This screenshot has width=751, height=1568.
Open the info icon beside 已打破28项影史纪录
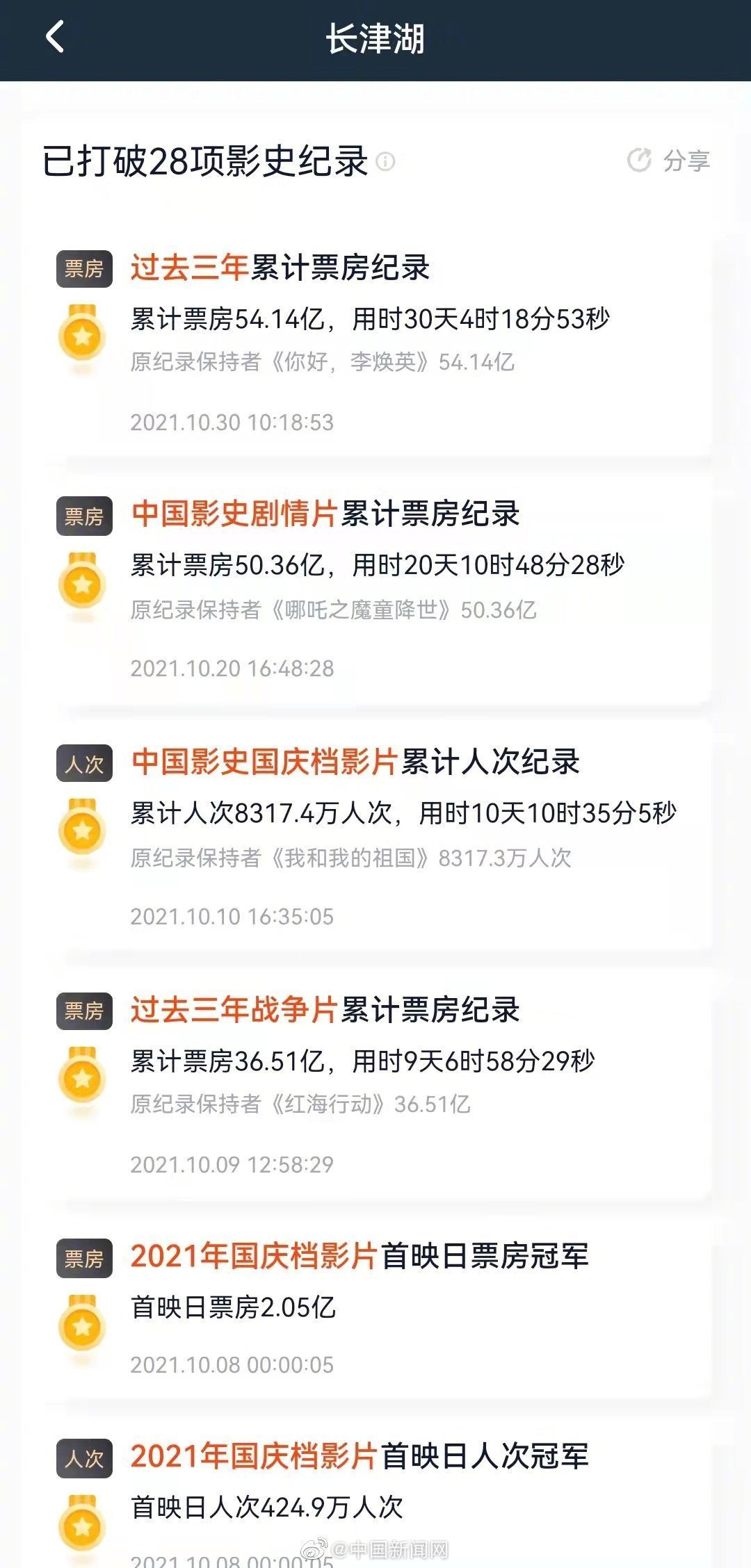pyautogui.click(x=385, y=162)
